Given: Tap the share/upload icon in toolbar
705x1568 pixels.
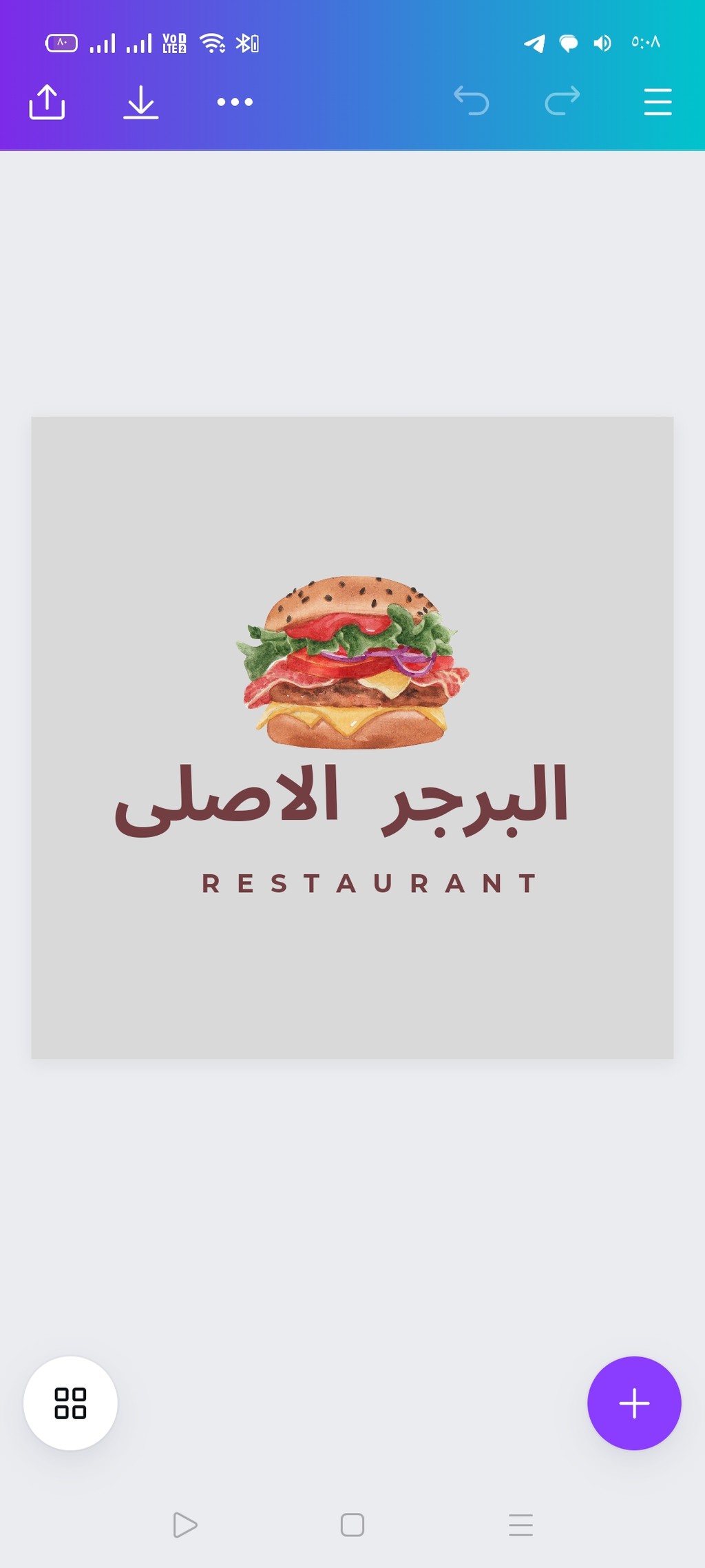Looking at the screenshot, I should pos(47,102).
